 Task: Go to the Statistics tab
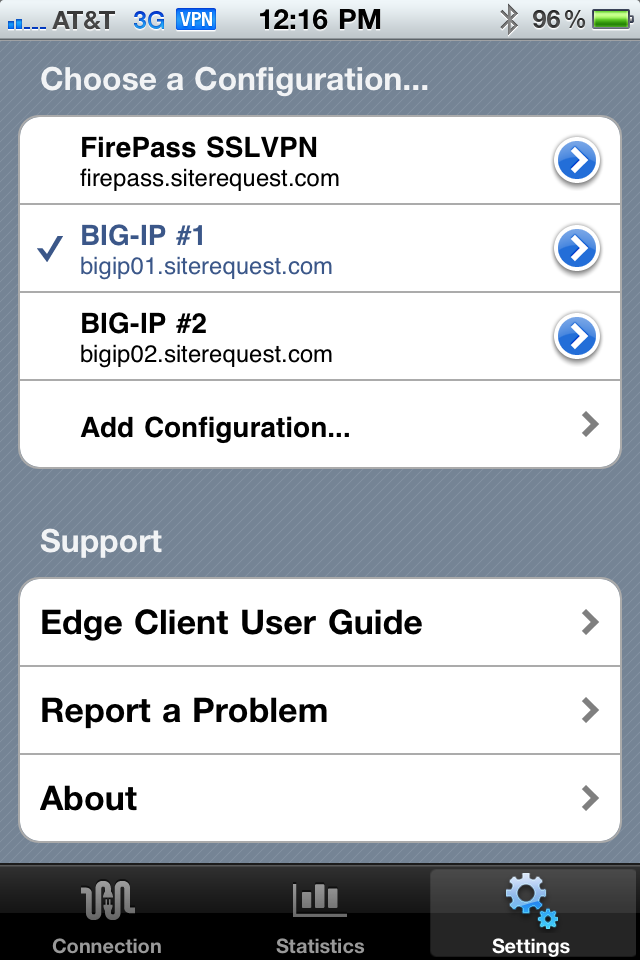tap(320, 914)
